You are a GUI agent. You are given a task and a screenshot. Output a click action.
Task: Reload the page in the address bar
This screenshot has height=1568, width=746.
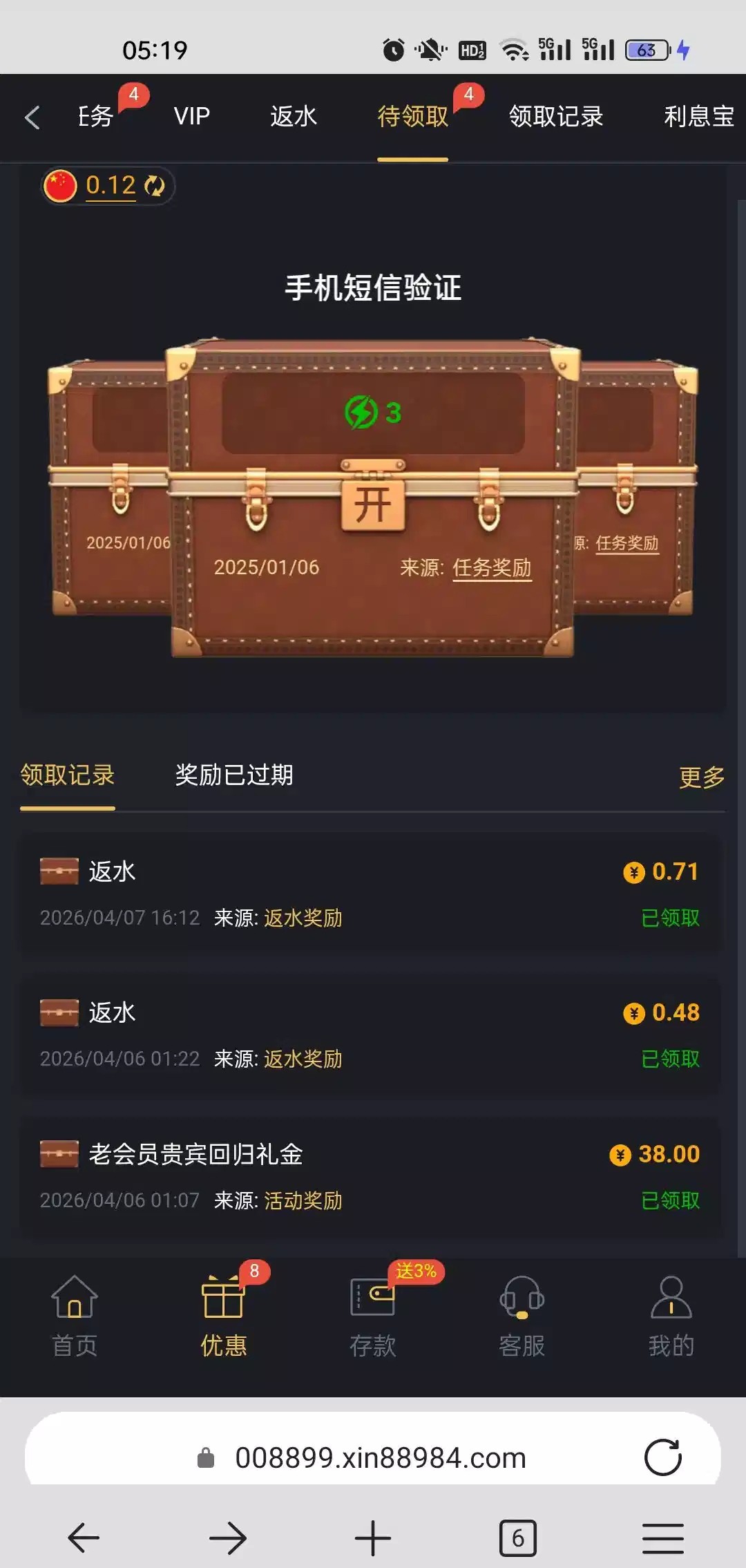pyautogui.click(x=662, y=1457)
